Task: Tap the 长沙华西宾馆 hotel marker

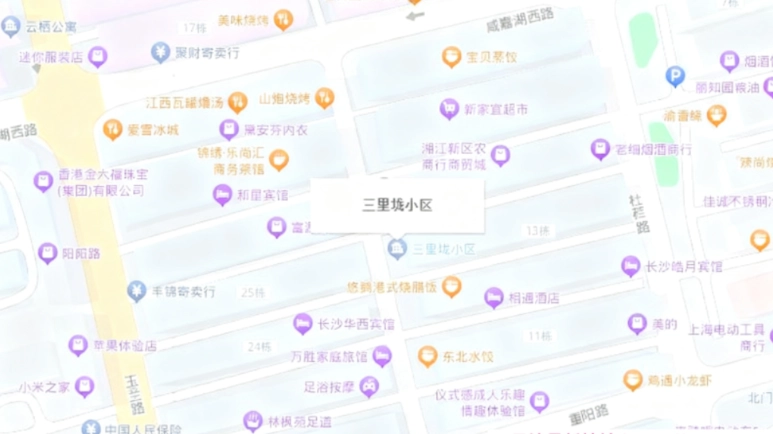Action: tap(303, 323)
